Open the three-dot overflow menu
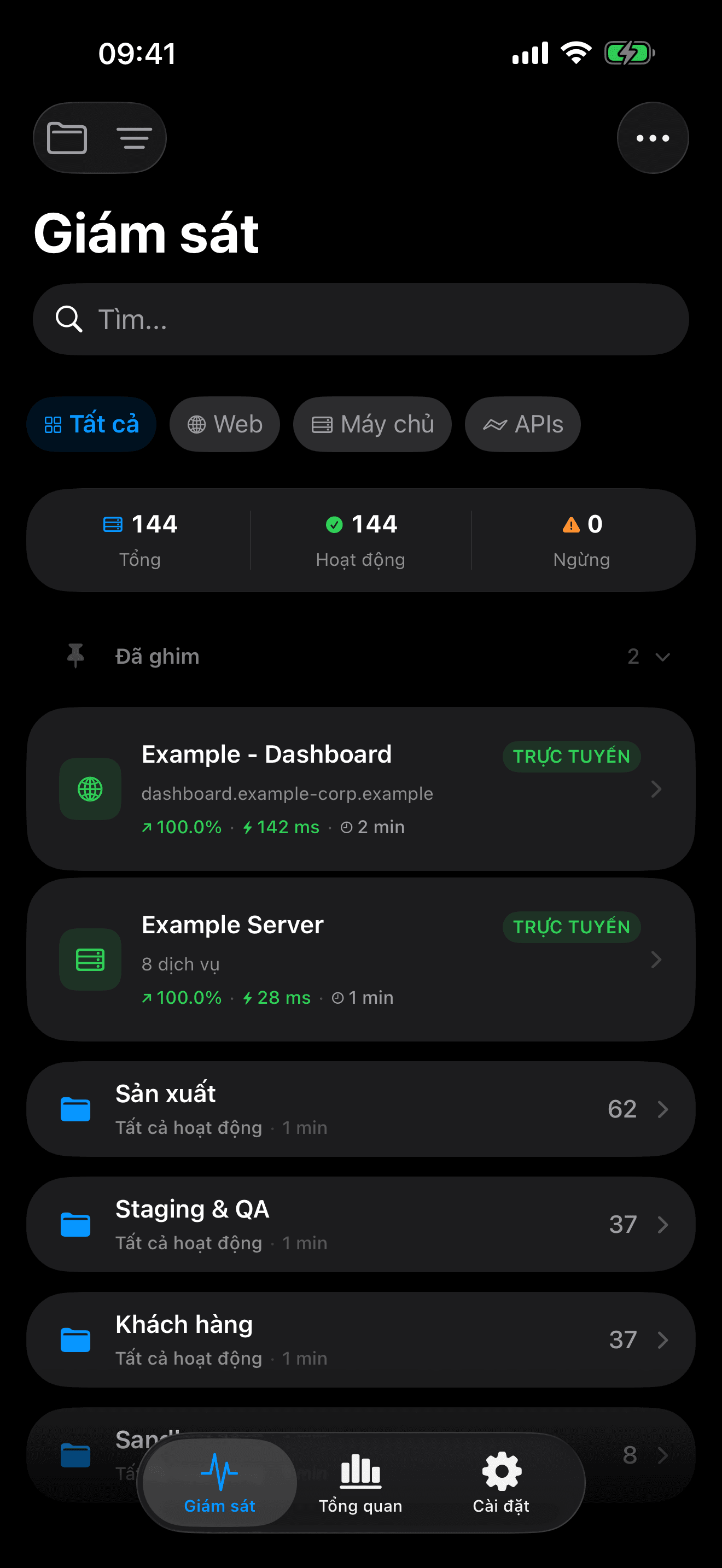The image size is (722, 1568). tap(653, 138)
